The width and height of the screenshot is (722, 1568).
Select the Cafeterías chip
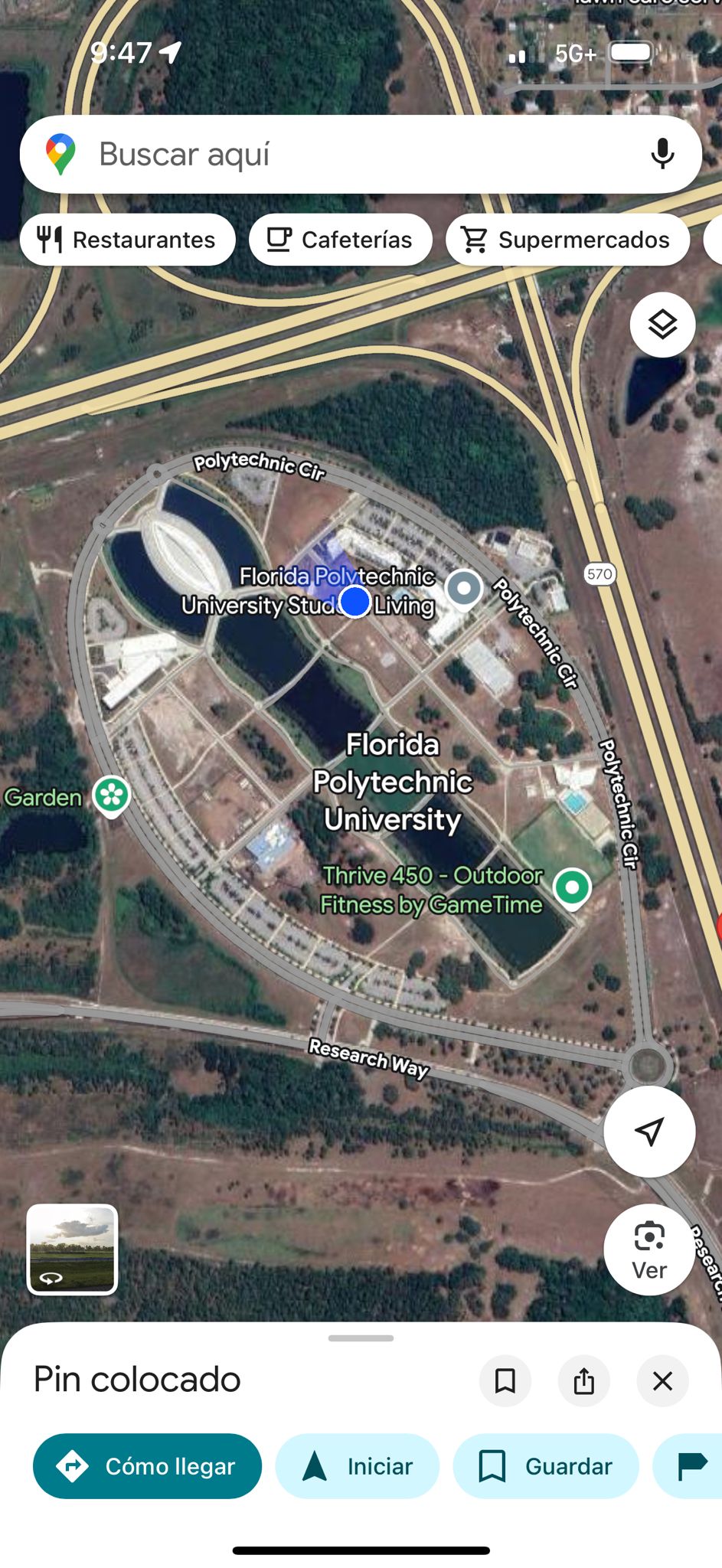(341, 240)
